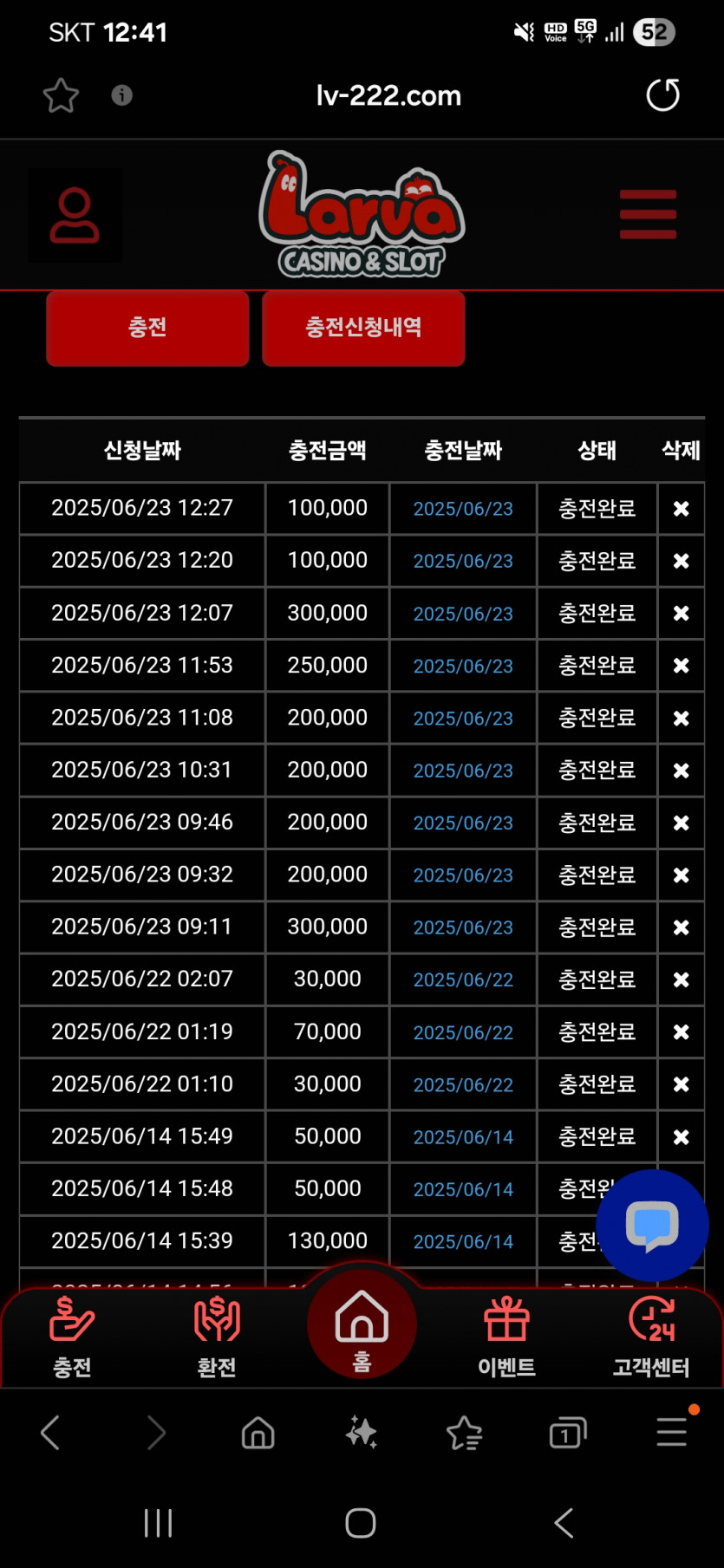The image size is (724, 1568).
Task: Delete the 2025/06/23 12:27 entry
Action: coord(682,509)
